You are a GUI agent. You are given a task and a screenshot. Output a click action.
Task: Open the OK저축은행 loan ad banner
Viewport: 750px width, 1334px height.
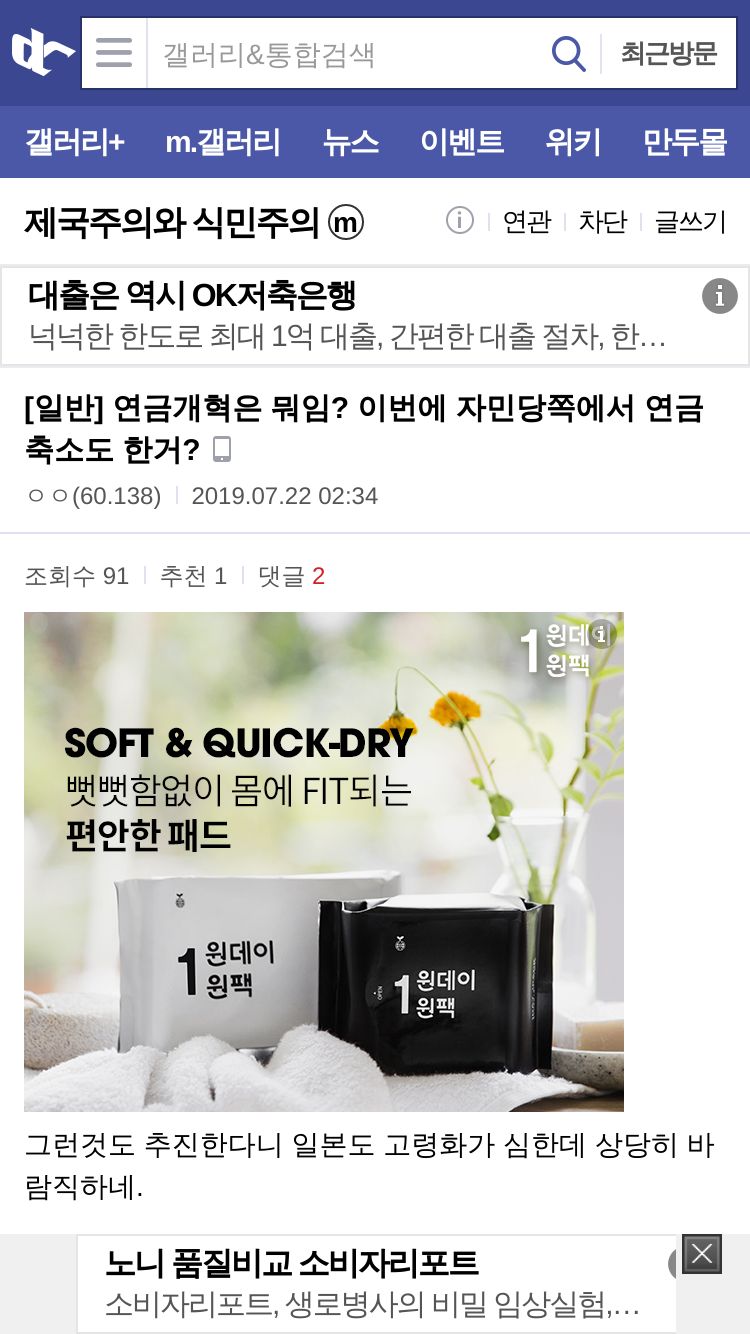point(375,316)
